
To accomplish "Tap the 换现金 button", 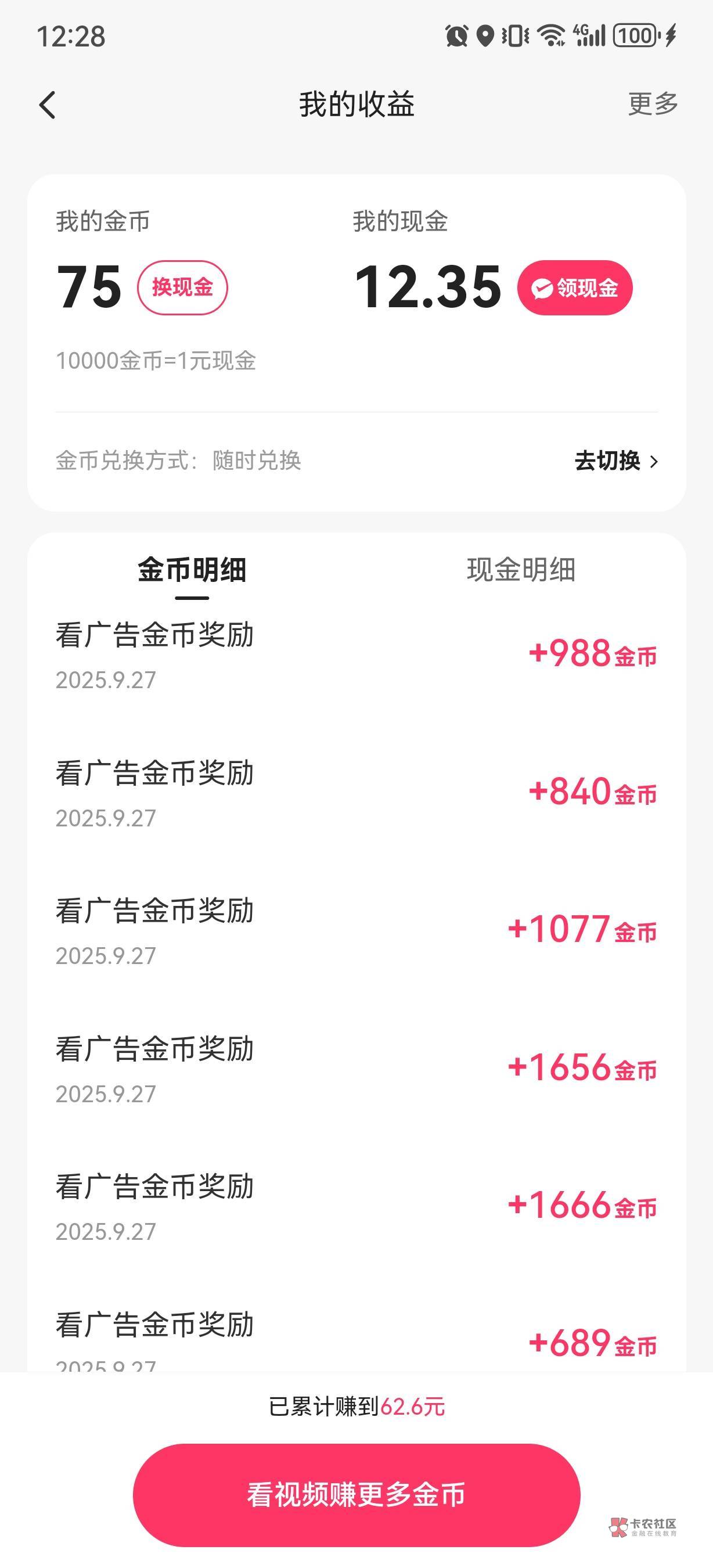I will pyautogui.click(x=182, y=287).
